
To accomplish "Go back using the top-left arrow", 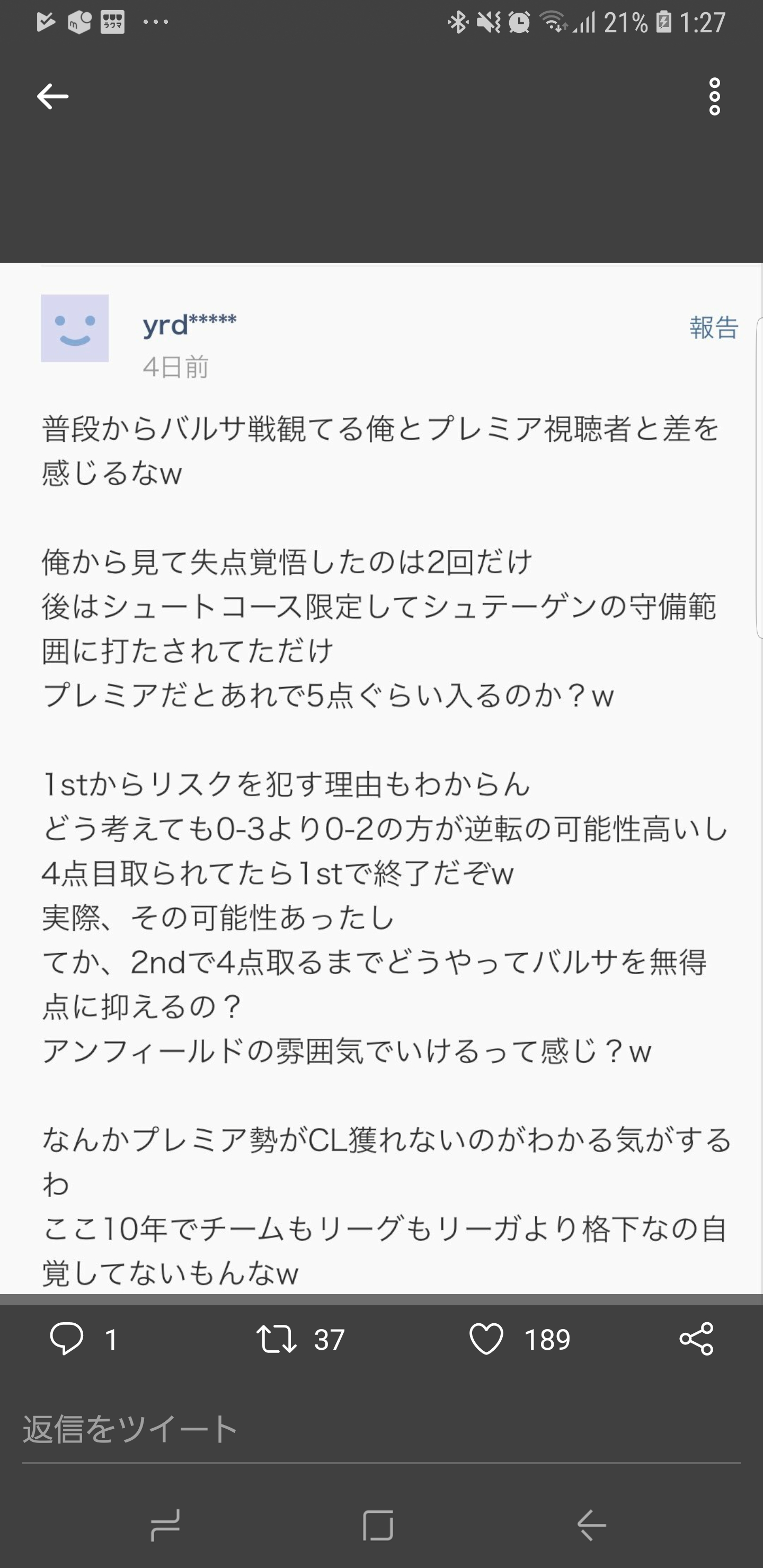I will [52, 97].
